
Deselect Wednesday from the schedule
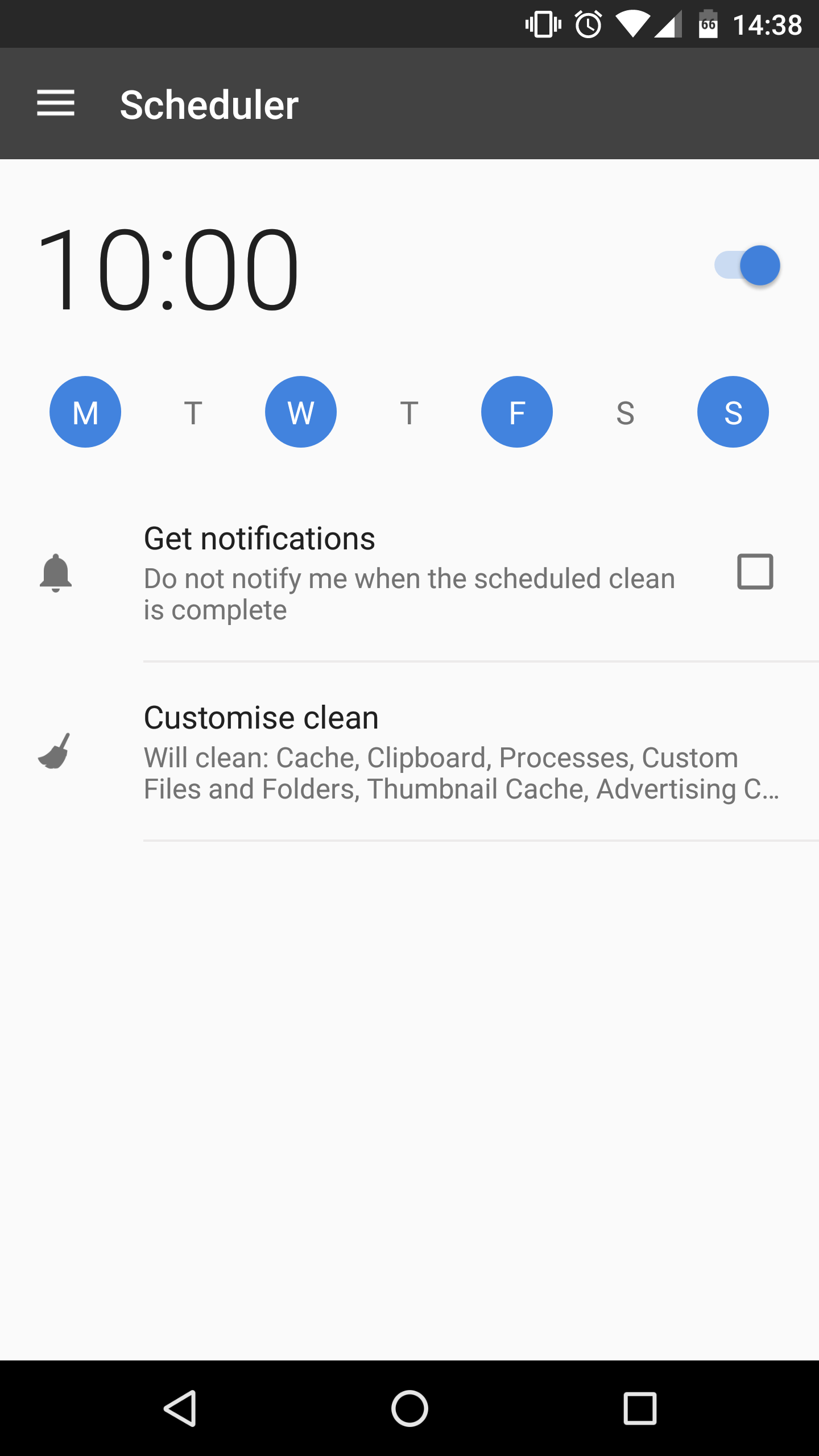[x=301, y=412]
